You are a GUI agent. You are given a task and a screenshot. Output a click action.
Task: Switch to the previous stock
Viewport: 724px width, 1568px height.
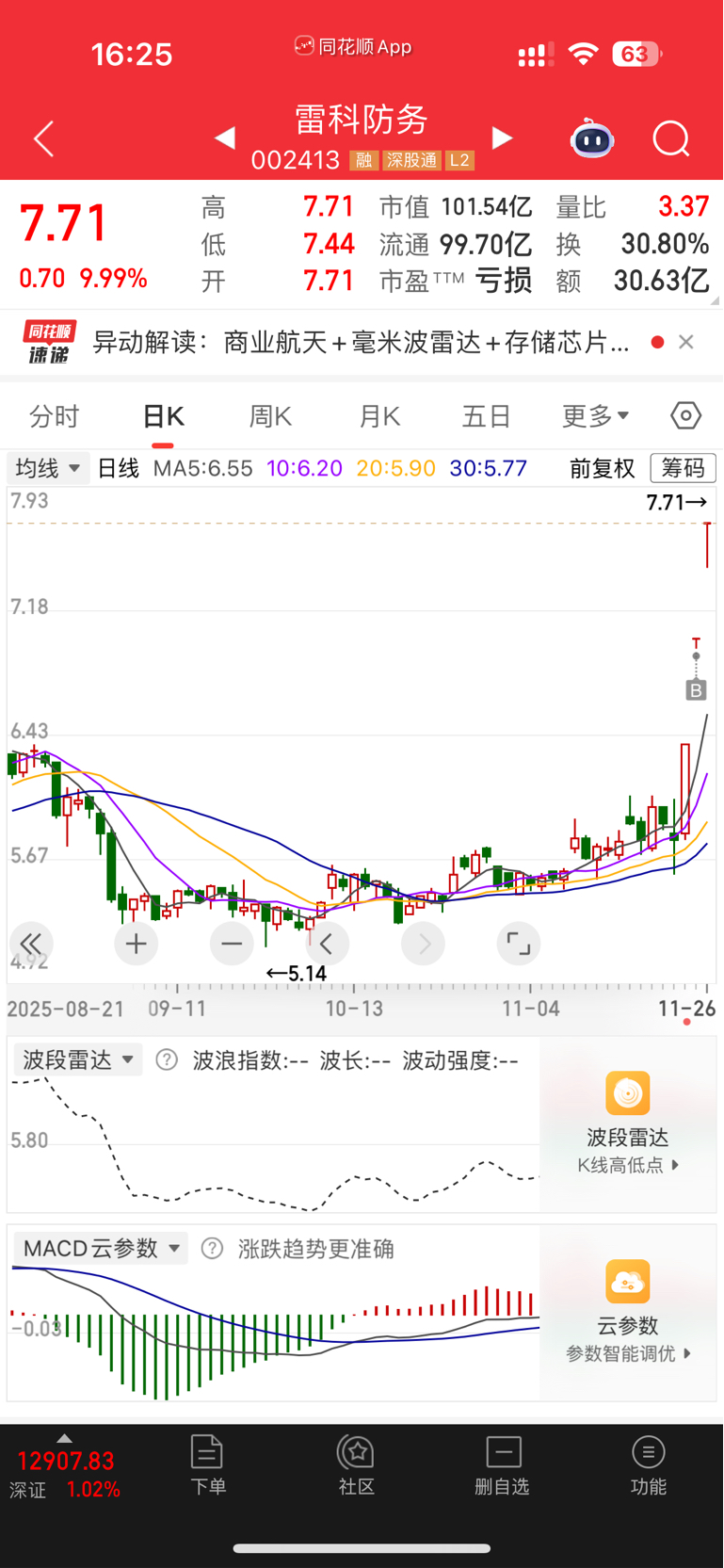pos(224,138)
